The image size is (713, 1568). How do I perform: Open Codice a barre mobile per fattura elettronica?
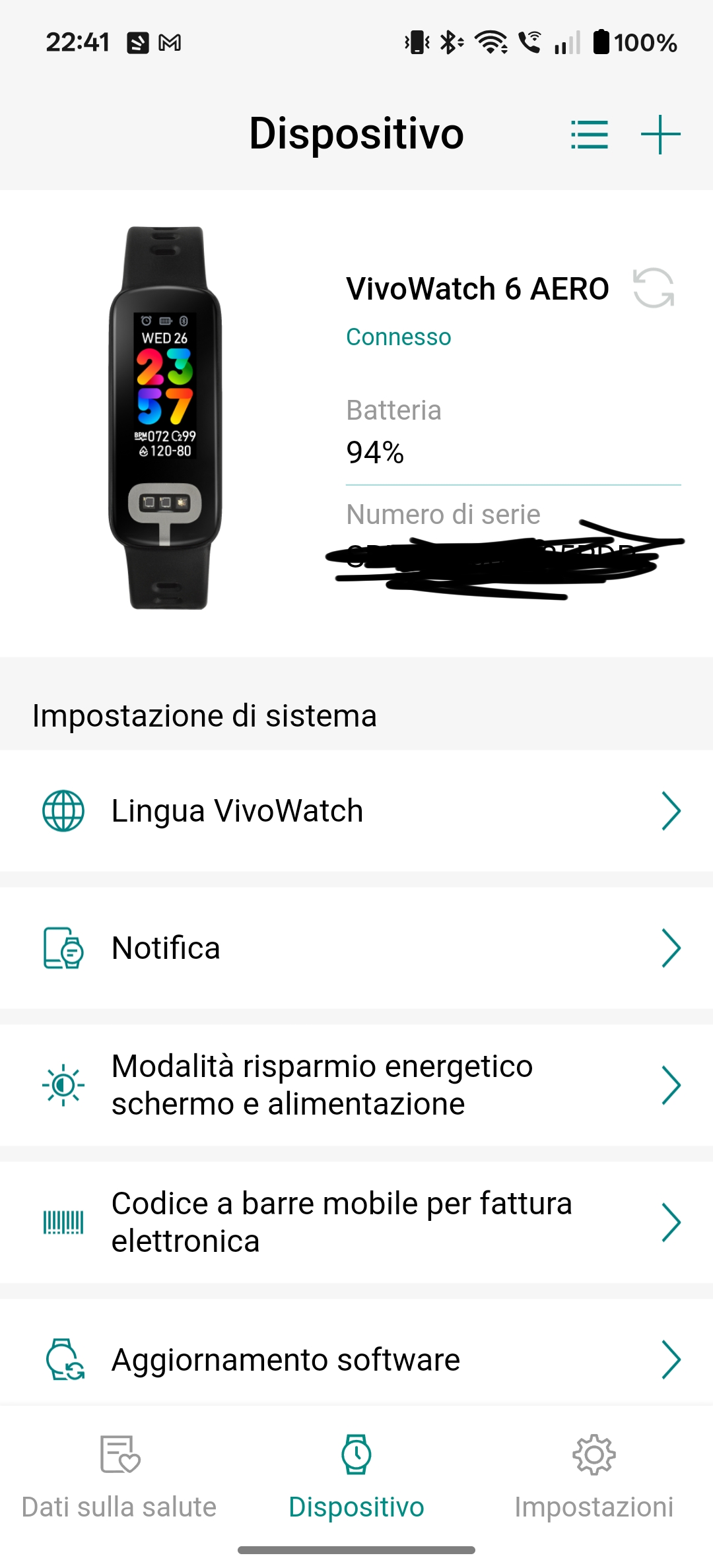(x=356, y=1222)
